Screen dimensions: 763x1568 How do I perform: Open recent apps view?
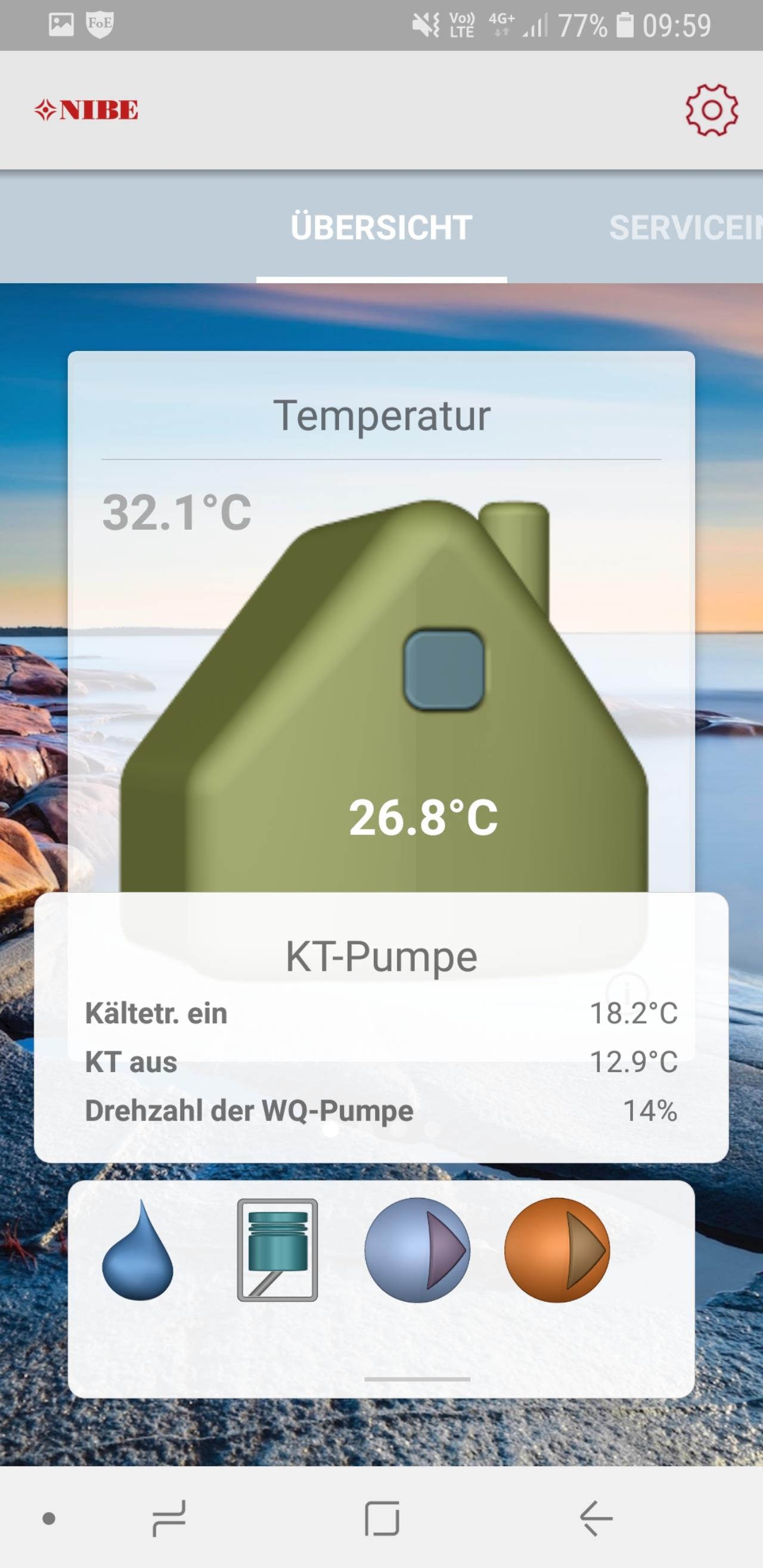point(169,1518)
